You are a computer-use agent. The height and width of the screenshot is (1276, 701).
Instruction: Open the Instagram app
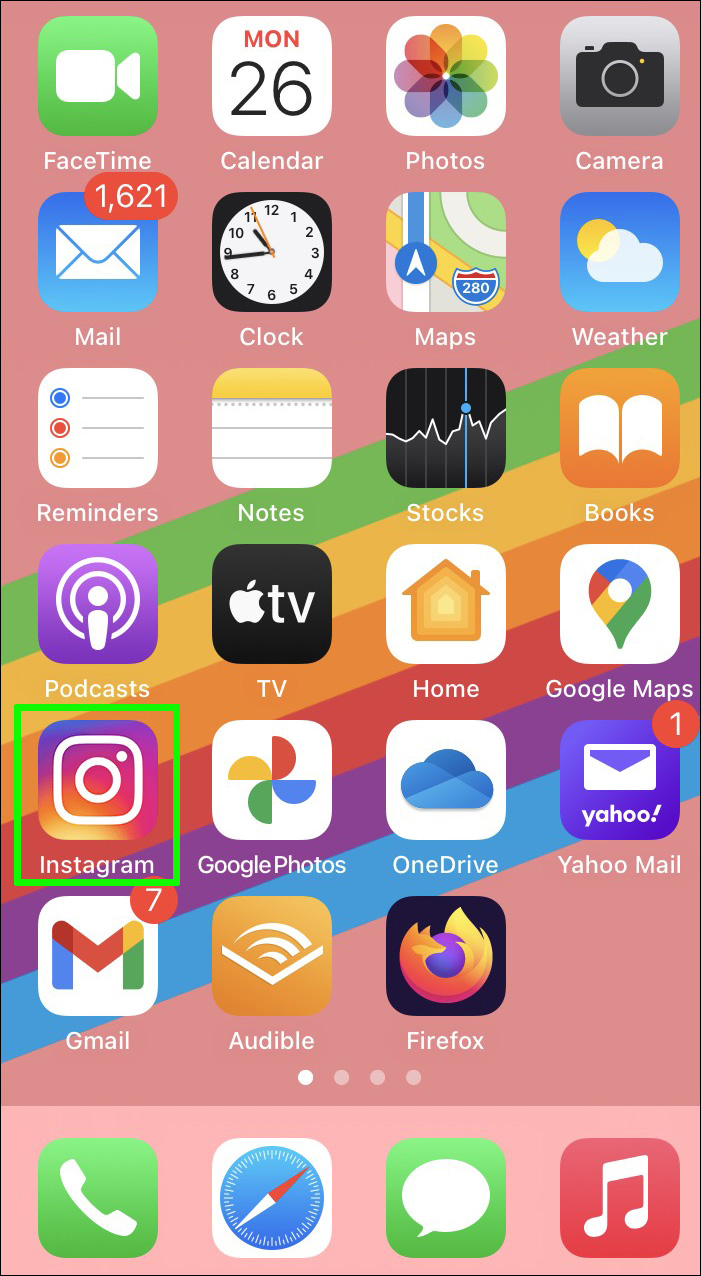pos(98,780)
